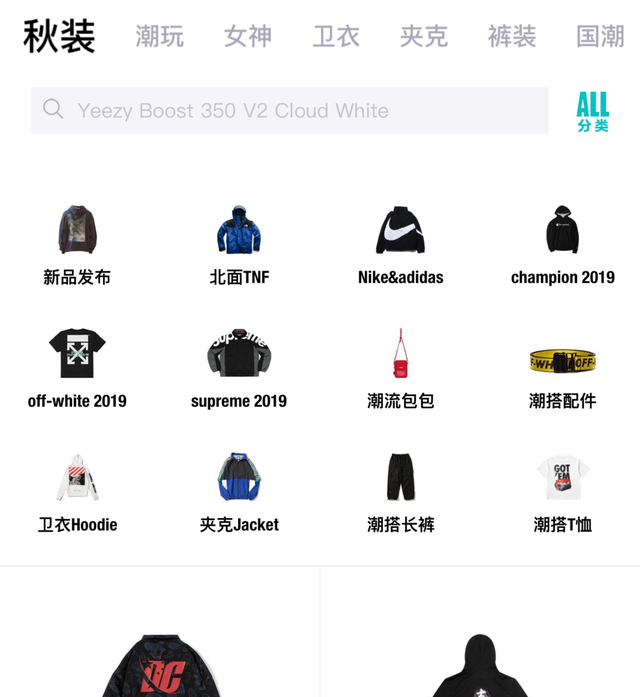Switch to the 女神 tab
This screenshot has width=640, height=697.
tap(248, 37)
